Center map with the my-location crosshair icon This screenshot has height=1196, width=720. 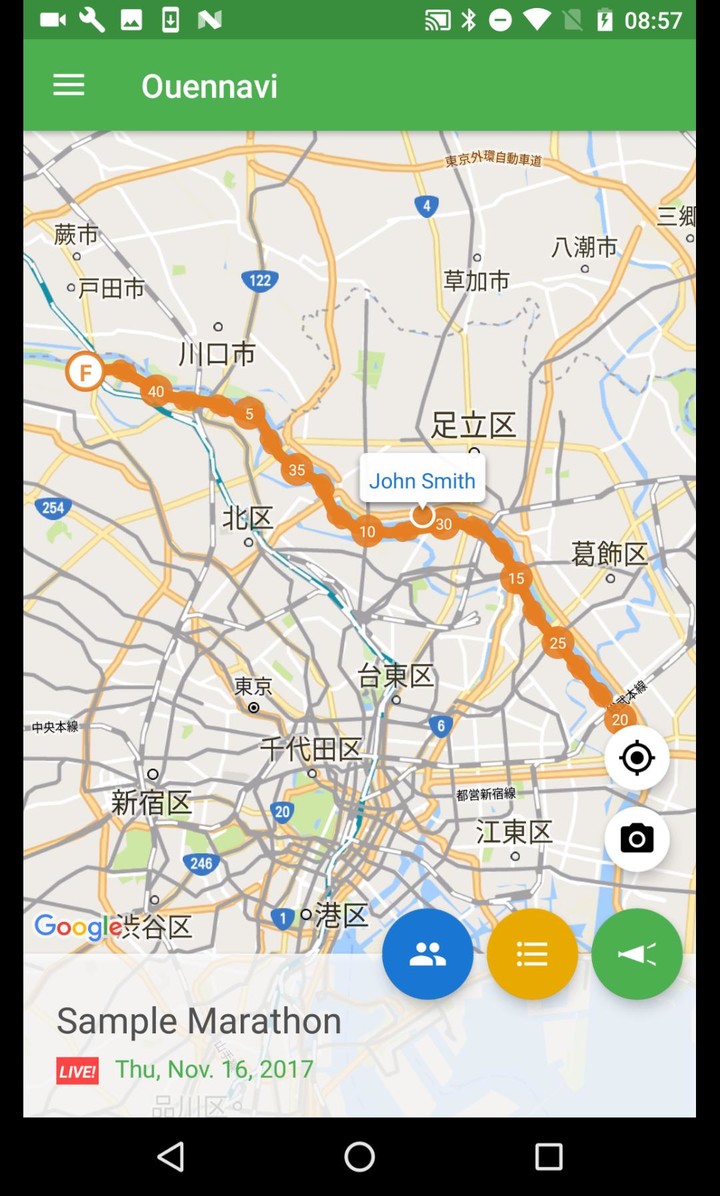pyautogui.click(x=637, y=757)
